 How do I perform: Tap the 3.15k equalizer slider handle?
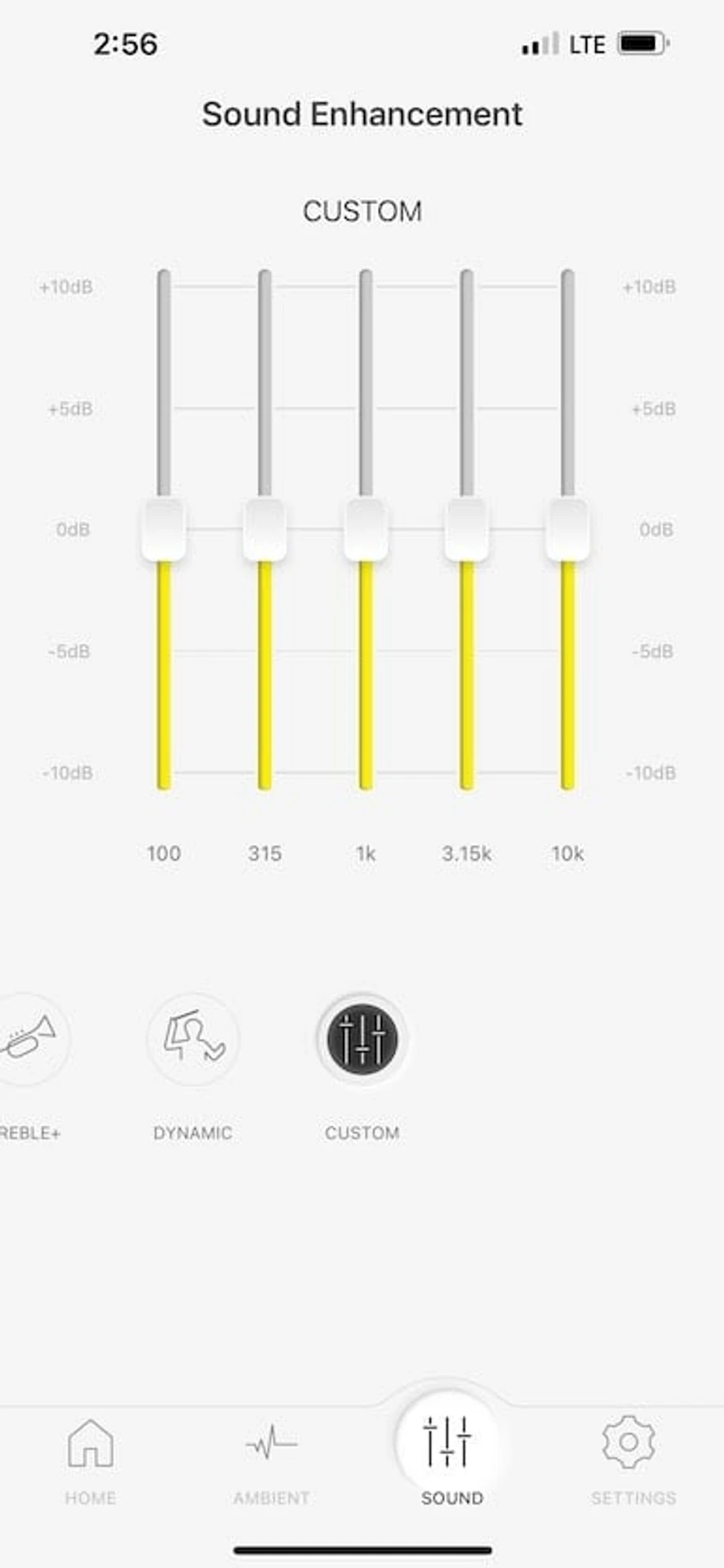pyautogui.click(x=467, y=530)
